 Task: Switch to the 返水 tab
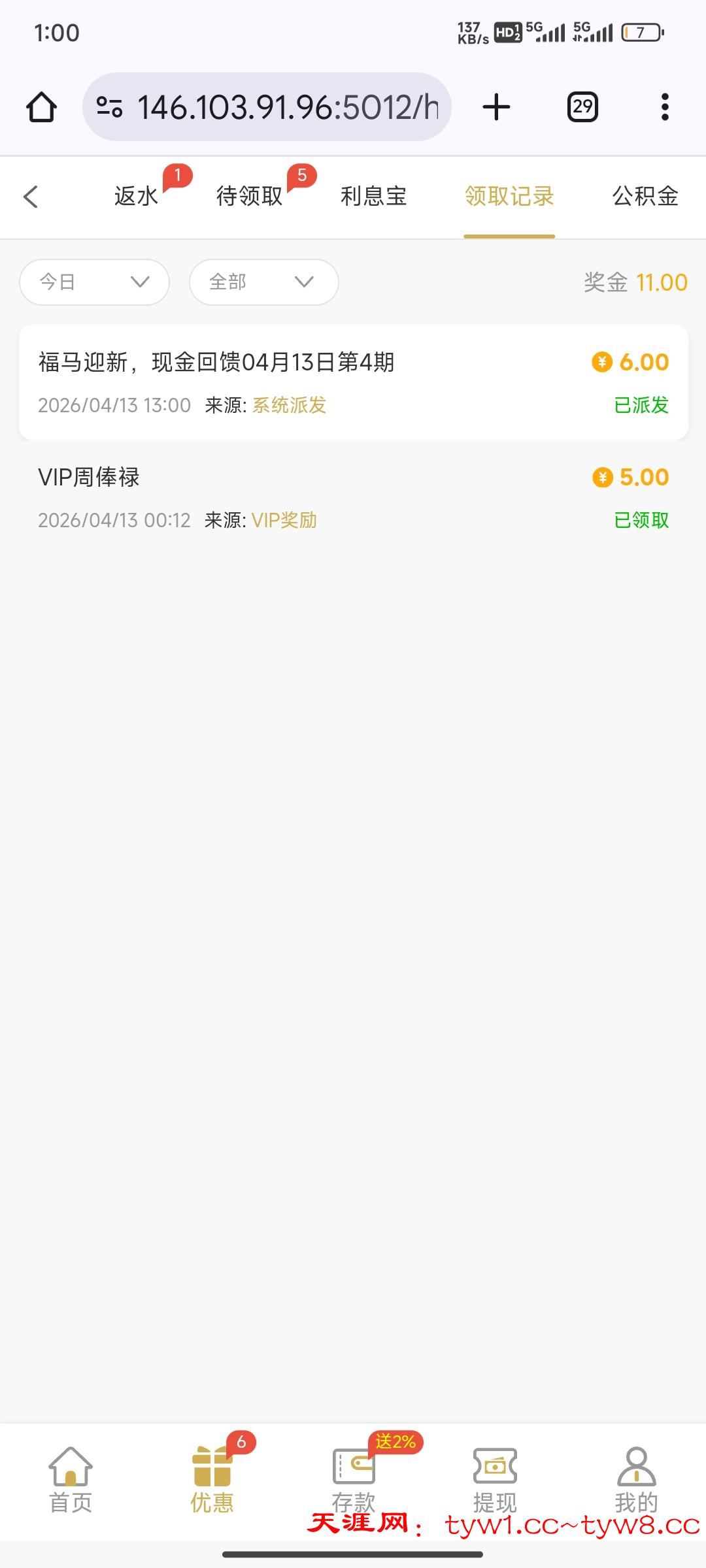pyautogui.click(x=137, y=196)
